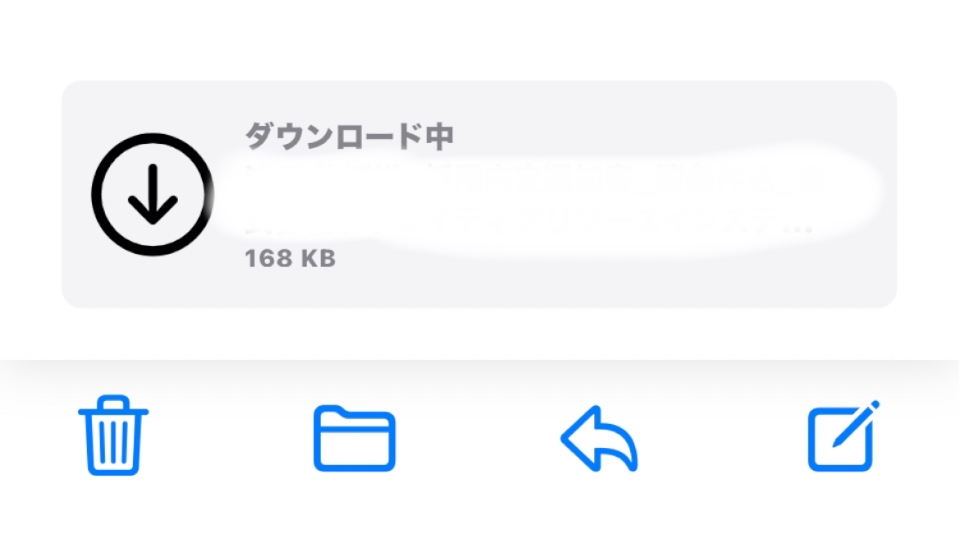
Task: Reply to this email
Action: coord(599,437)
